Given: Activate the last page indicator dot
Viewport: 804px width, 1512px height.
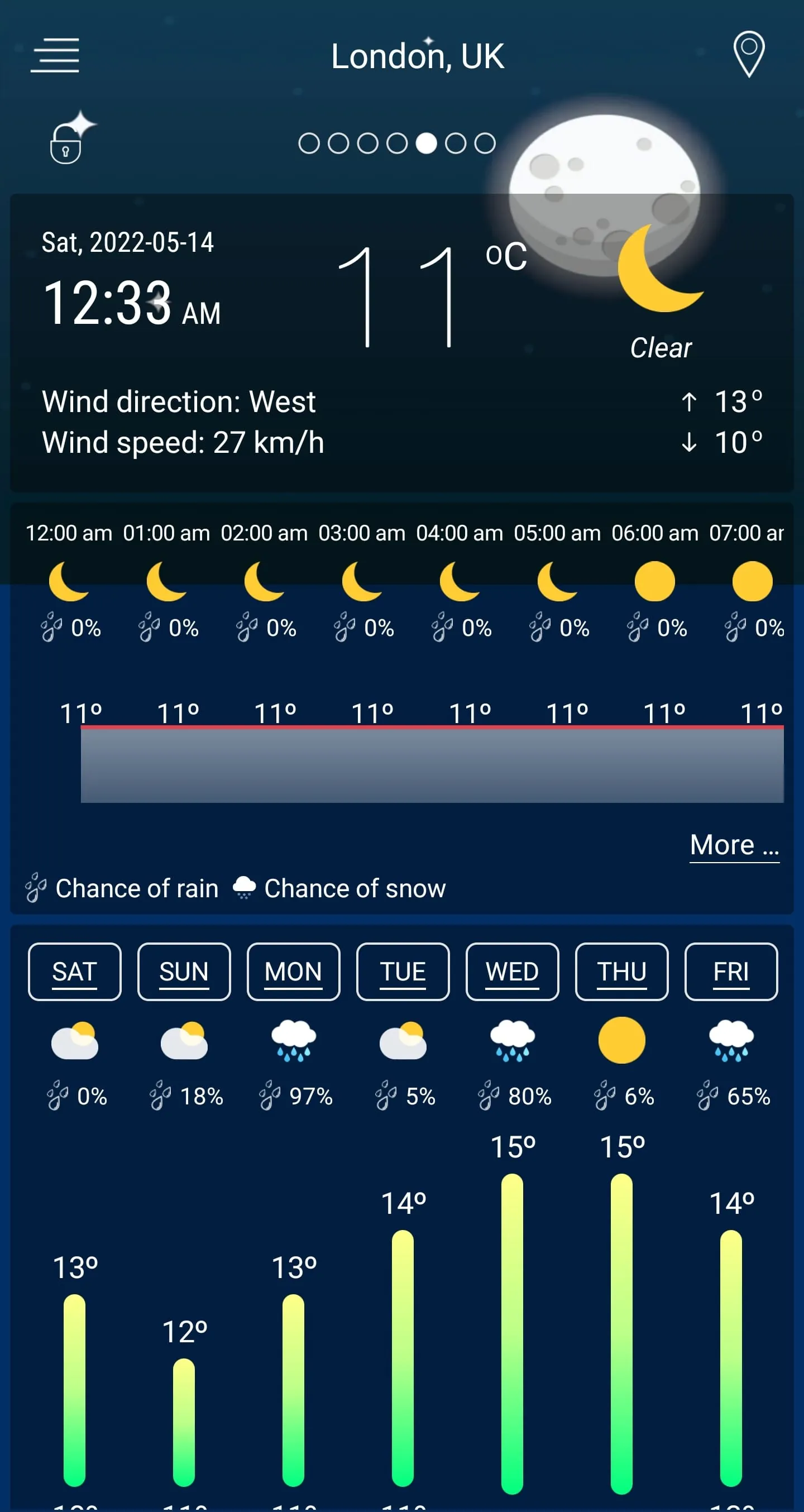Looking at the screenshot, I should [x=486, y=141].
